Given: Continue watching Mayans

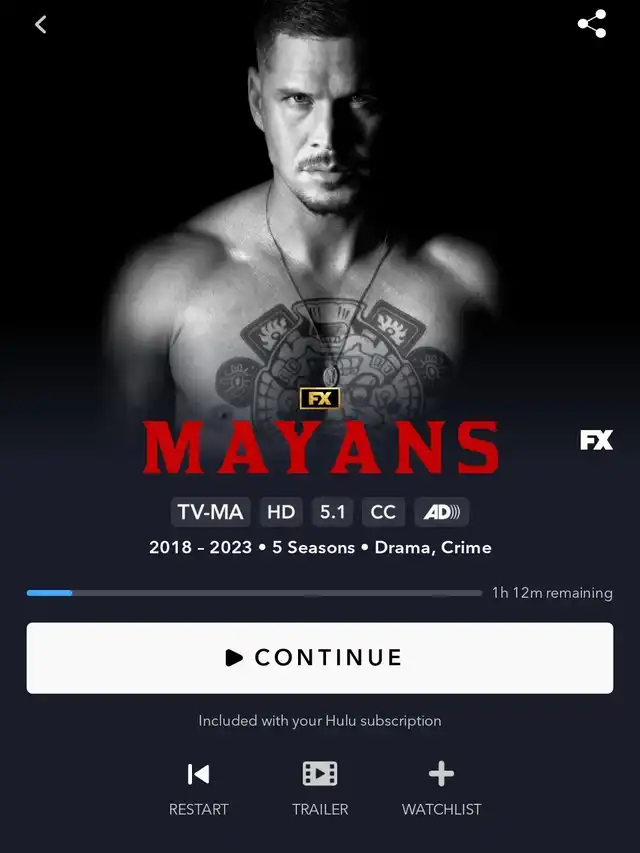Looking at the screenshot, I should (x=320, y=657).
